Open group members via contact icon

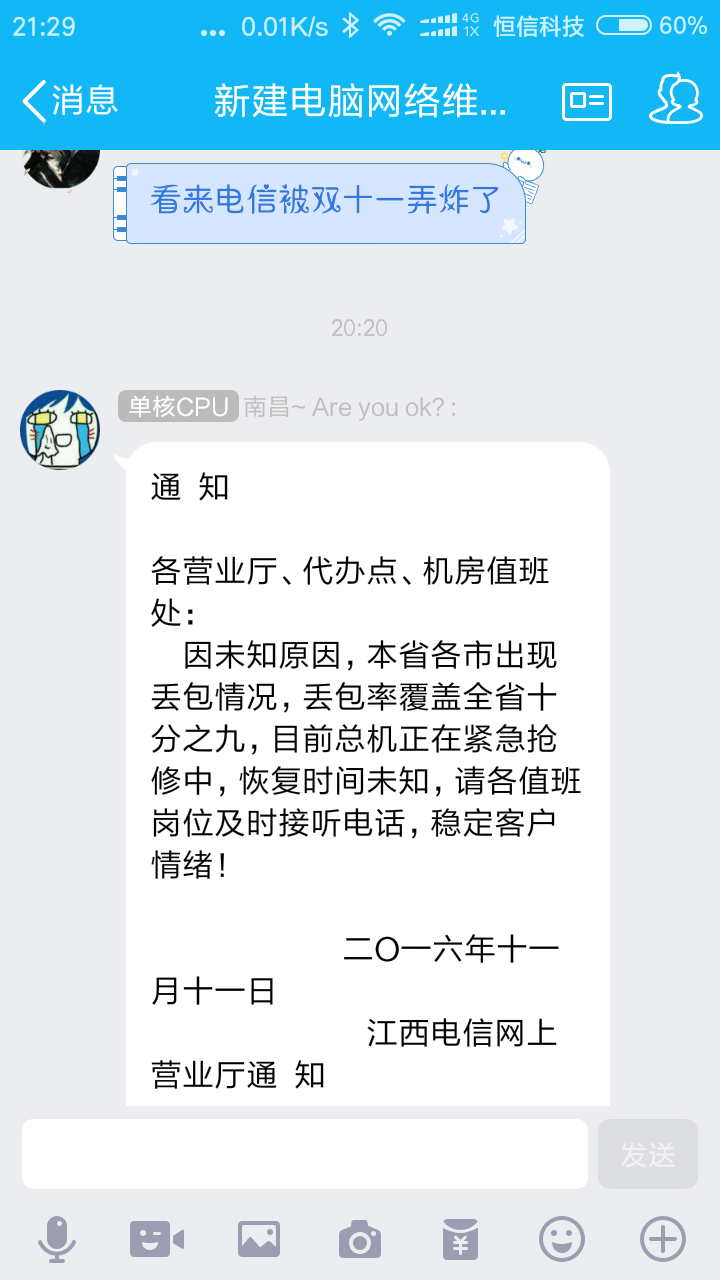(x=676, y=100)
